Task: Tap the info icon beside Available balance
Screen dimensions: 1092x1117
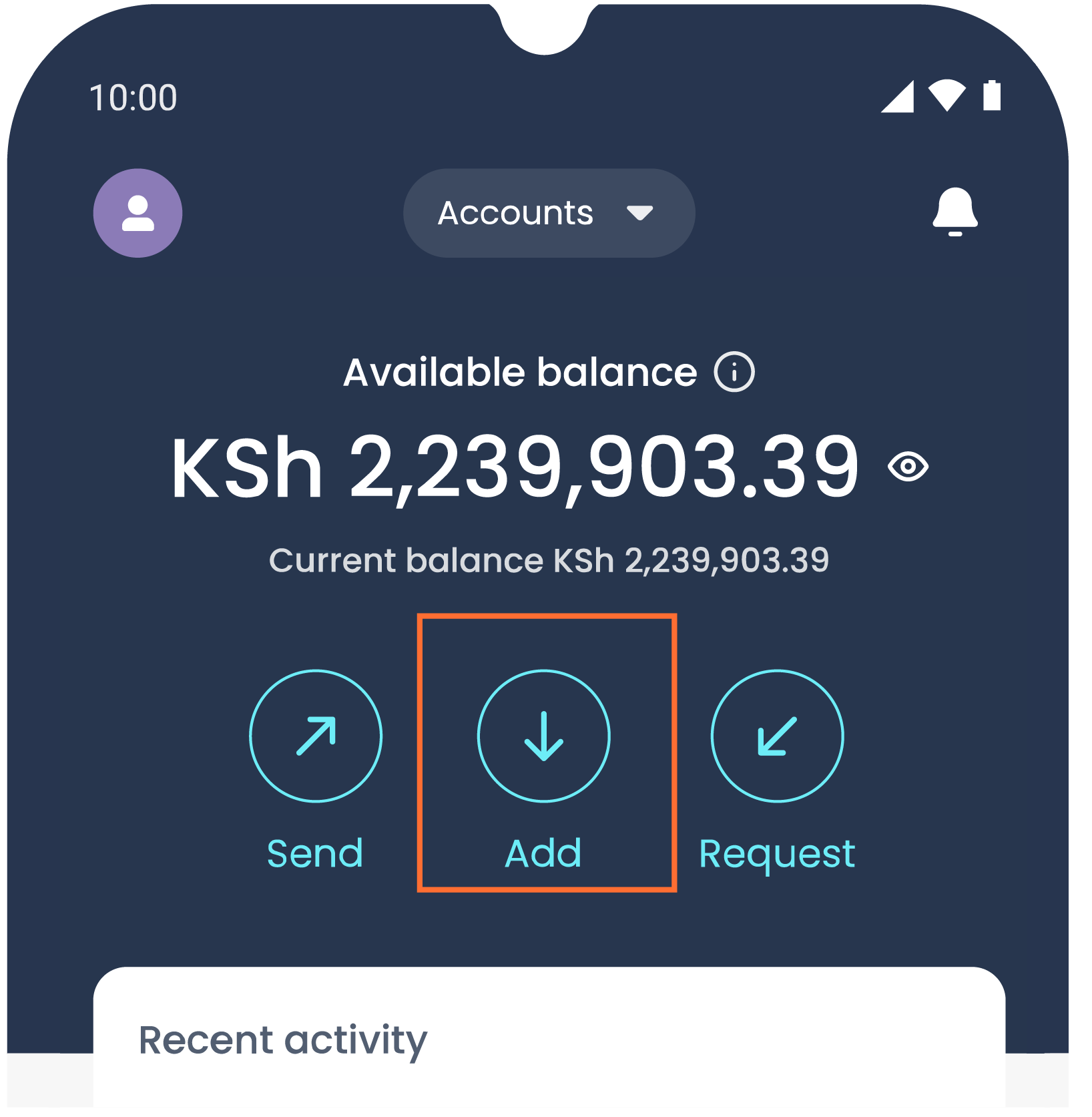Action: click(x=734, y=372)
